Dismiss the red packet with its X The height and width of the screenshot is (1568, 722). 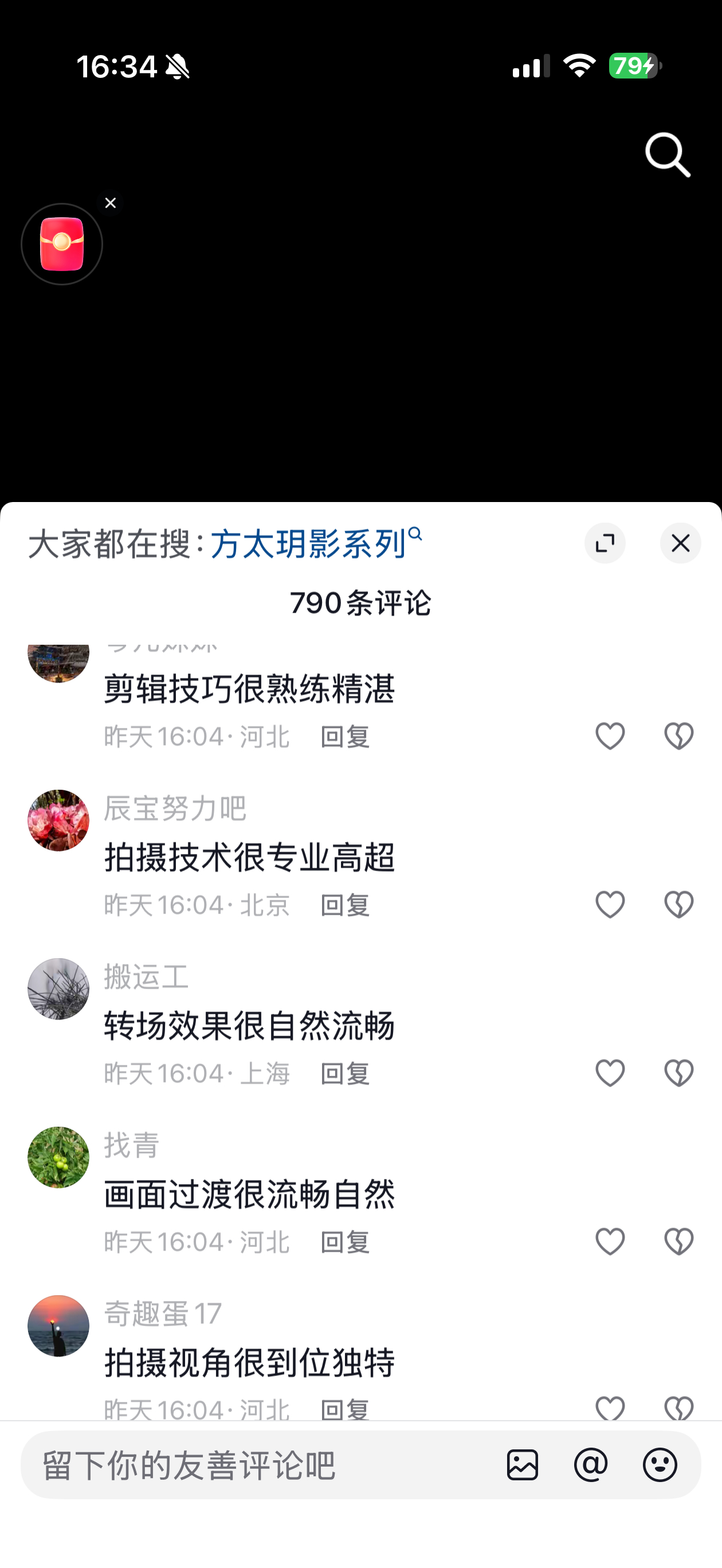click(x=111, y=203)
